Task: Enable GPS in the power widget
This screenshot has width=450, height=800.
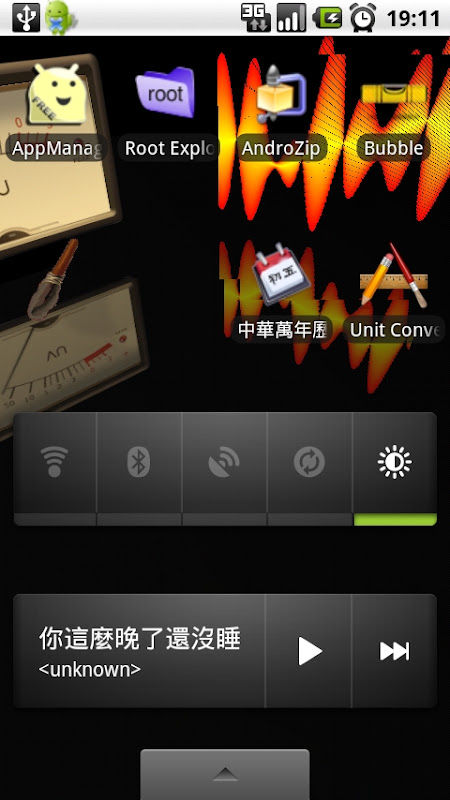Action: pos(224,468)
